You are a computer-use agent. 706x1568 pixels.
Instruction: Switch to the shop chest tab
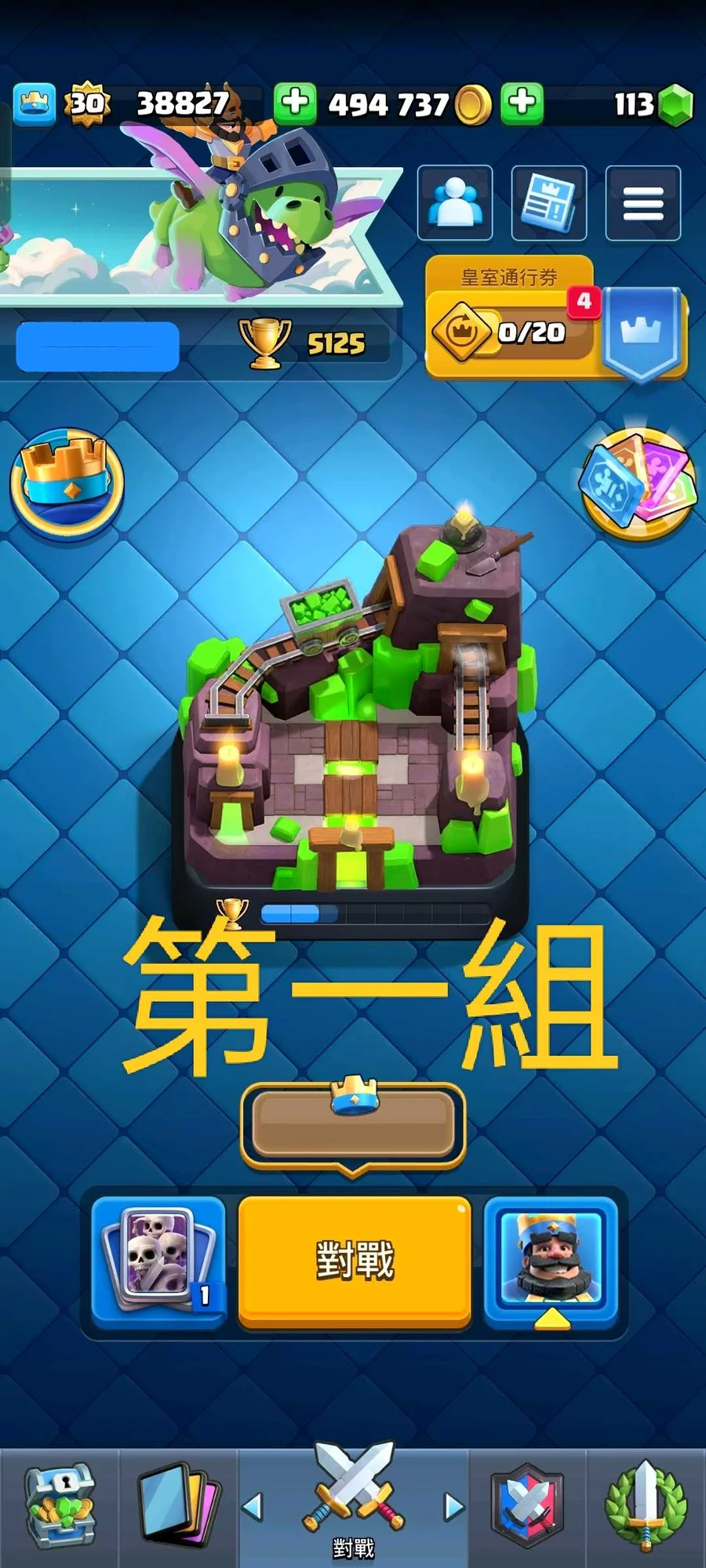point(60,1507)
